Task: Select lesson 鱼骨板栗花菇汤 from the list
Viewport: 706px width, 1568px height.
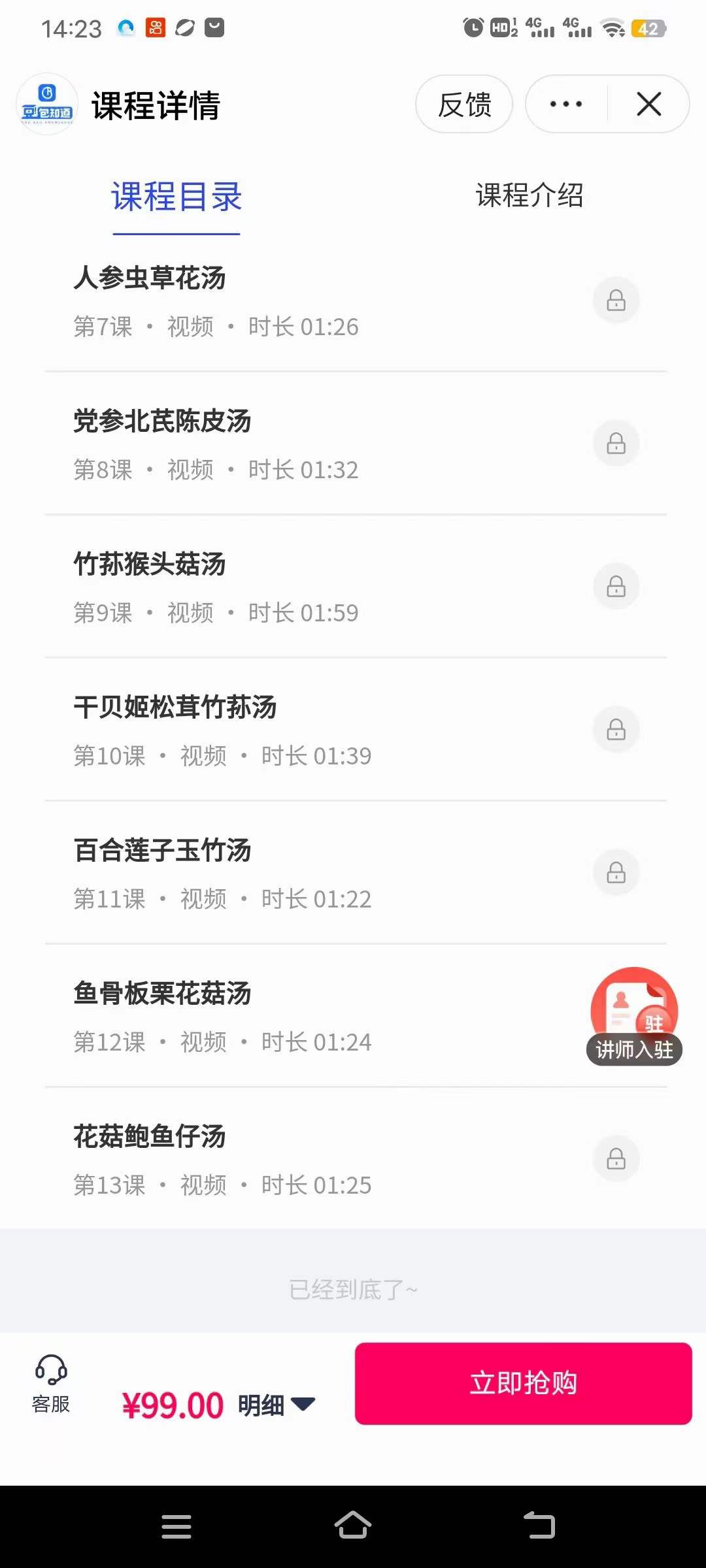Action: pos(162,993)
